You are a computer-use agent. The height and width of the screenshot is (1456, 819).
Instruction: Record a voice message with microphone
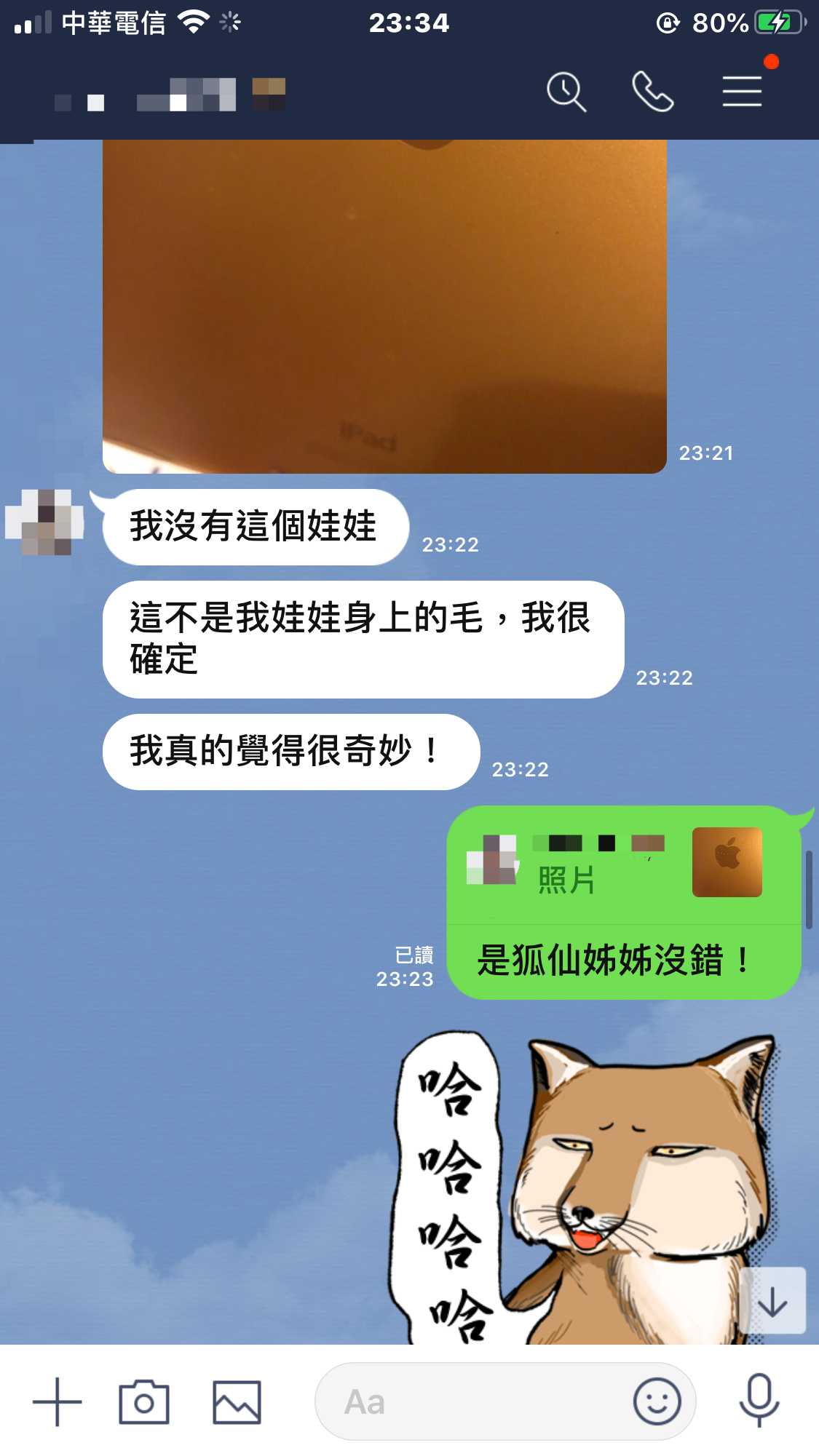[759, 1400]
